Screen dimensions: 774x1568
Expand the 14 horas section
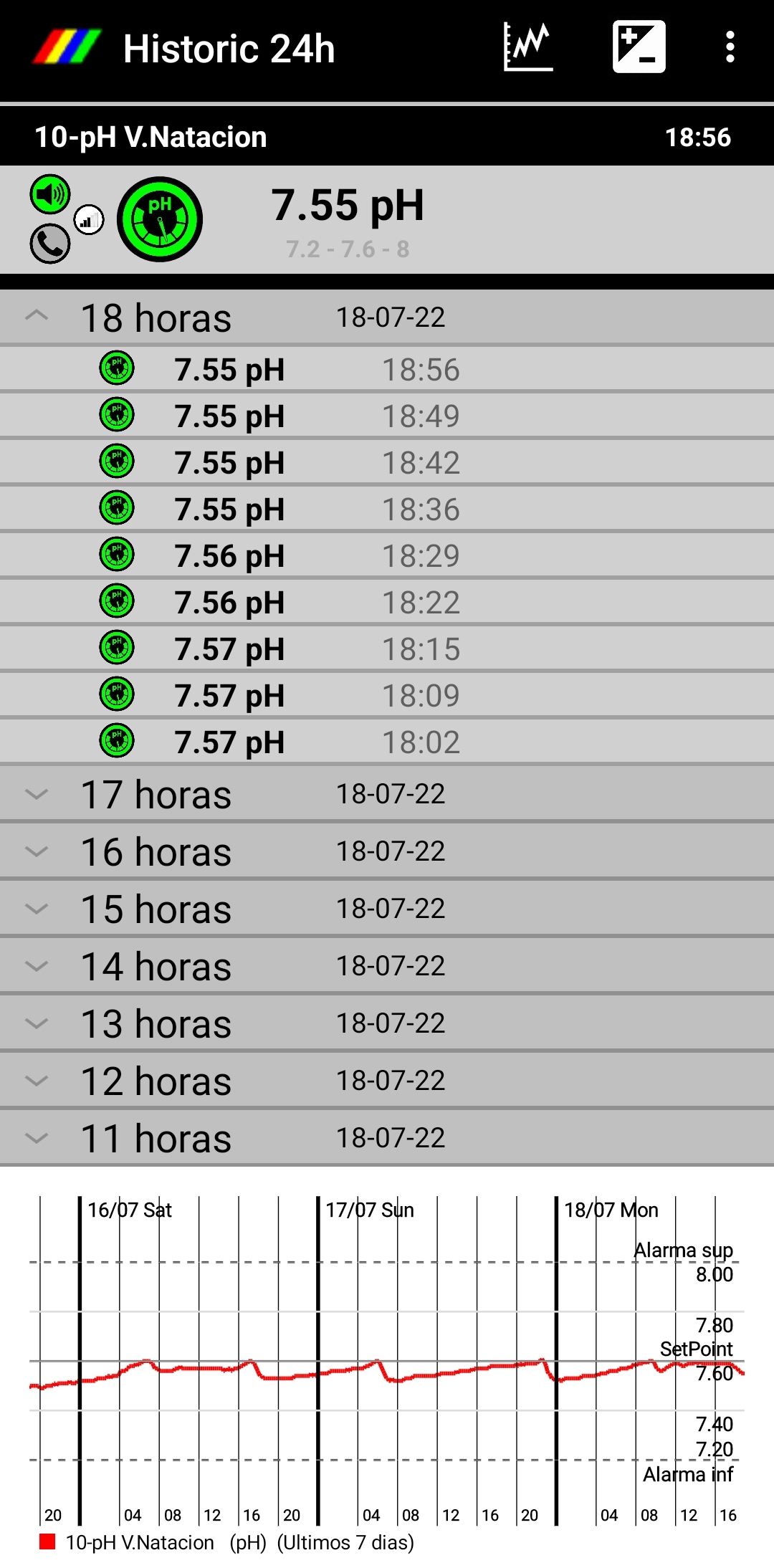coord(387,966)
